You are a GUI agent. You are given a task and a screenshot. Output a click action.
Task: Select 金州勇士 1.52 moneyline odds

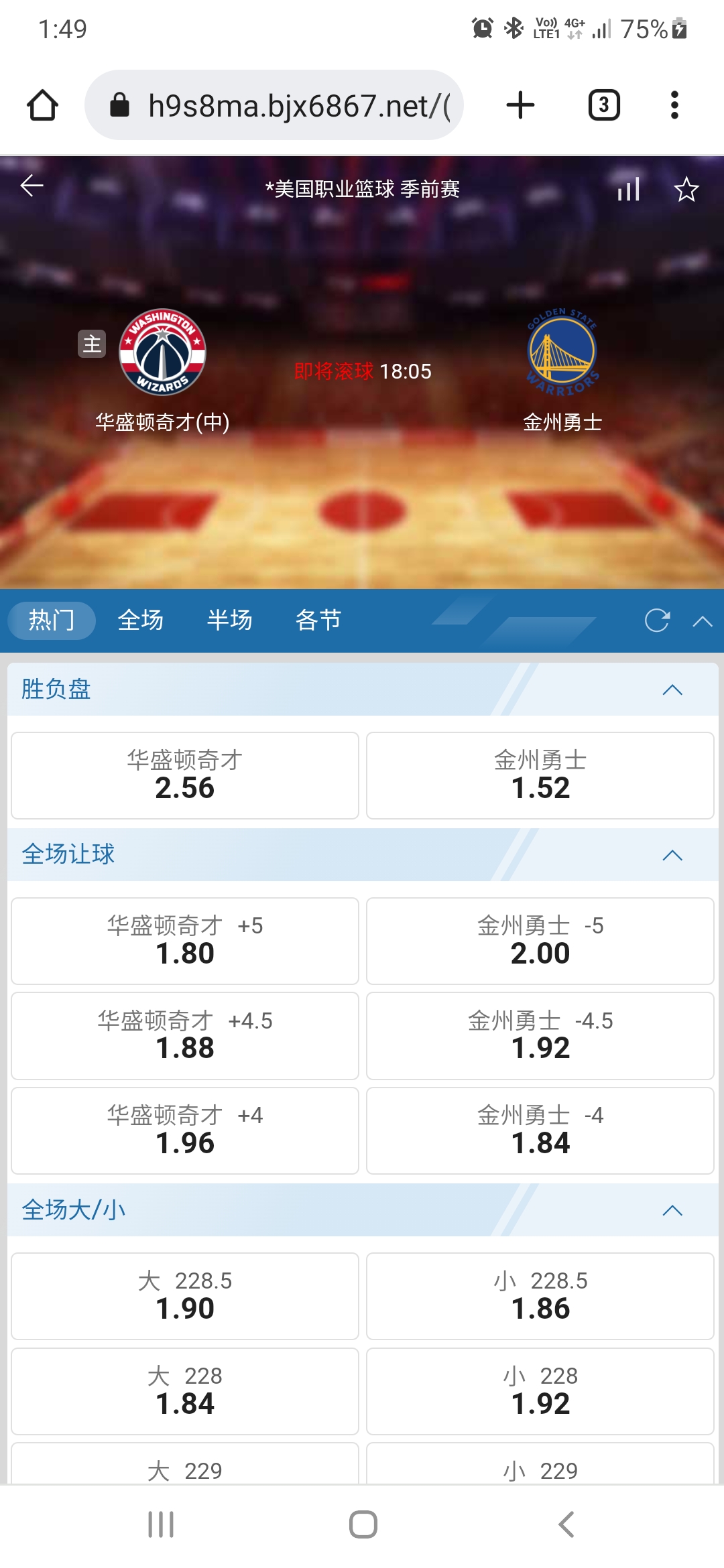coord(540,775)
